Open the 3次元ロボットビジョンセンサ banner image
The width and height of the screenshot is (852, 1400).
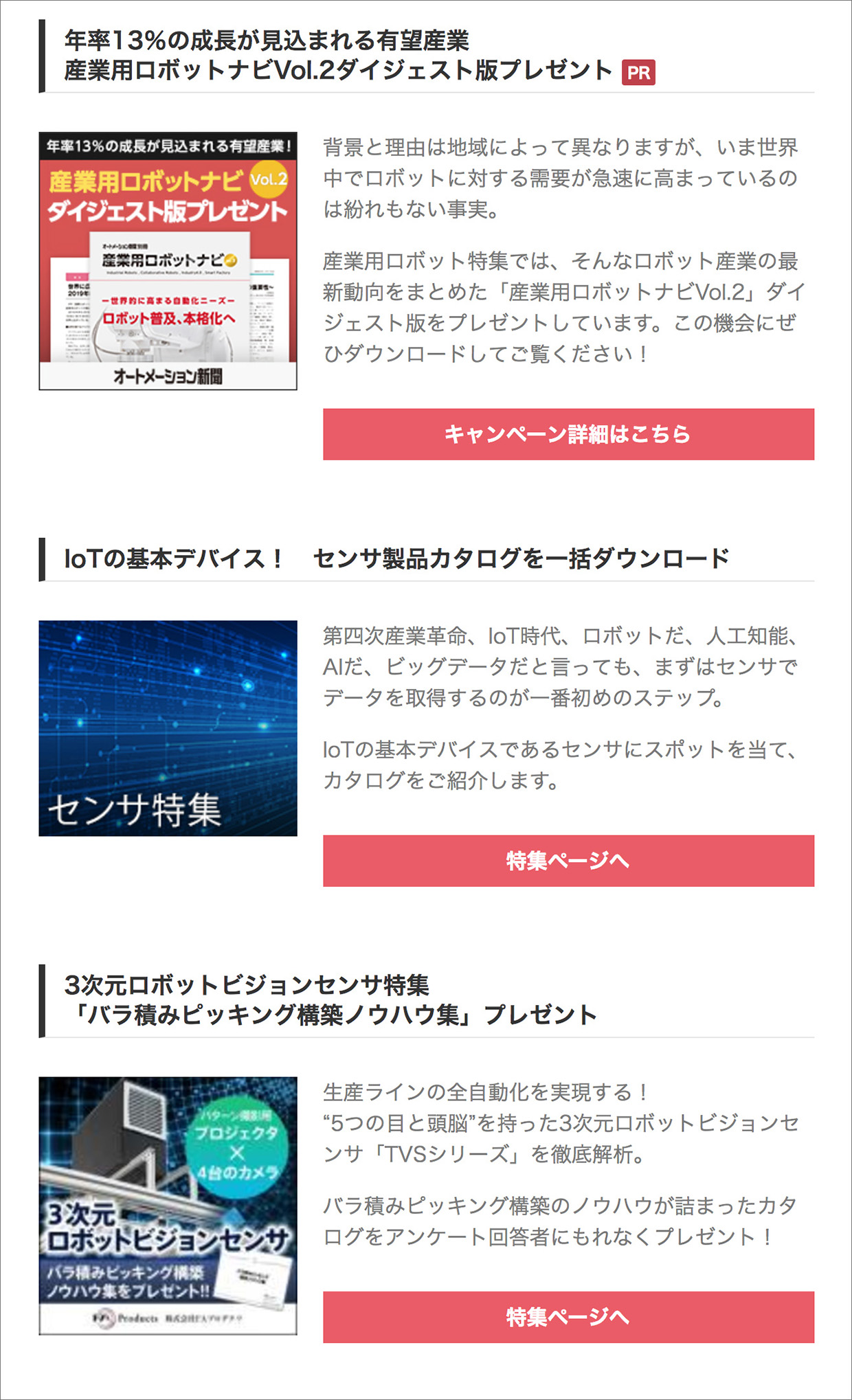168,1206
